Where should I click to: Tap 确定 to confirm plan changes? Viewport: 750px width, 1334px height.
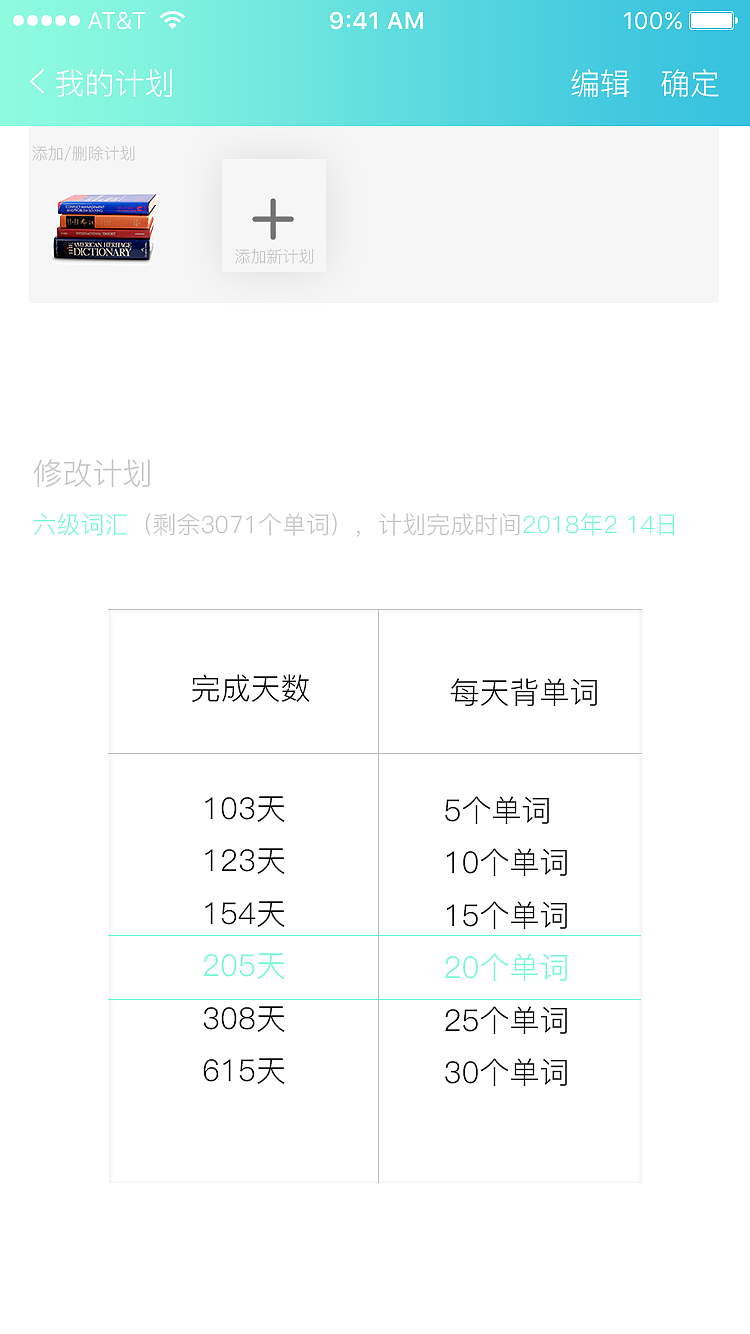[x=688, y=85]
